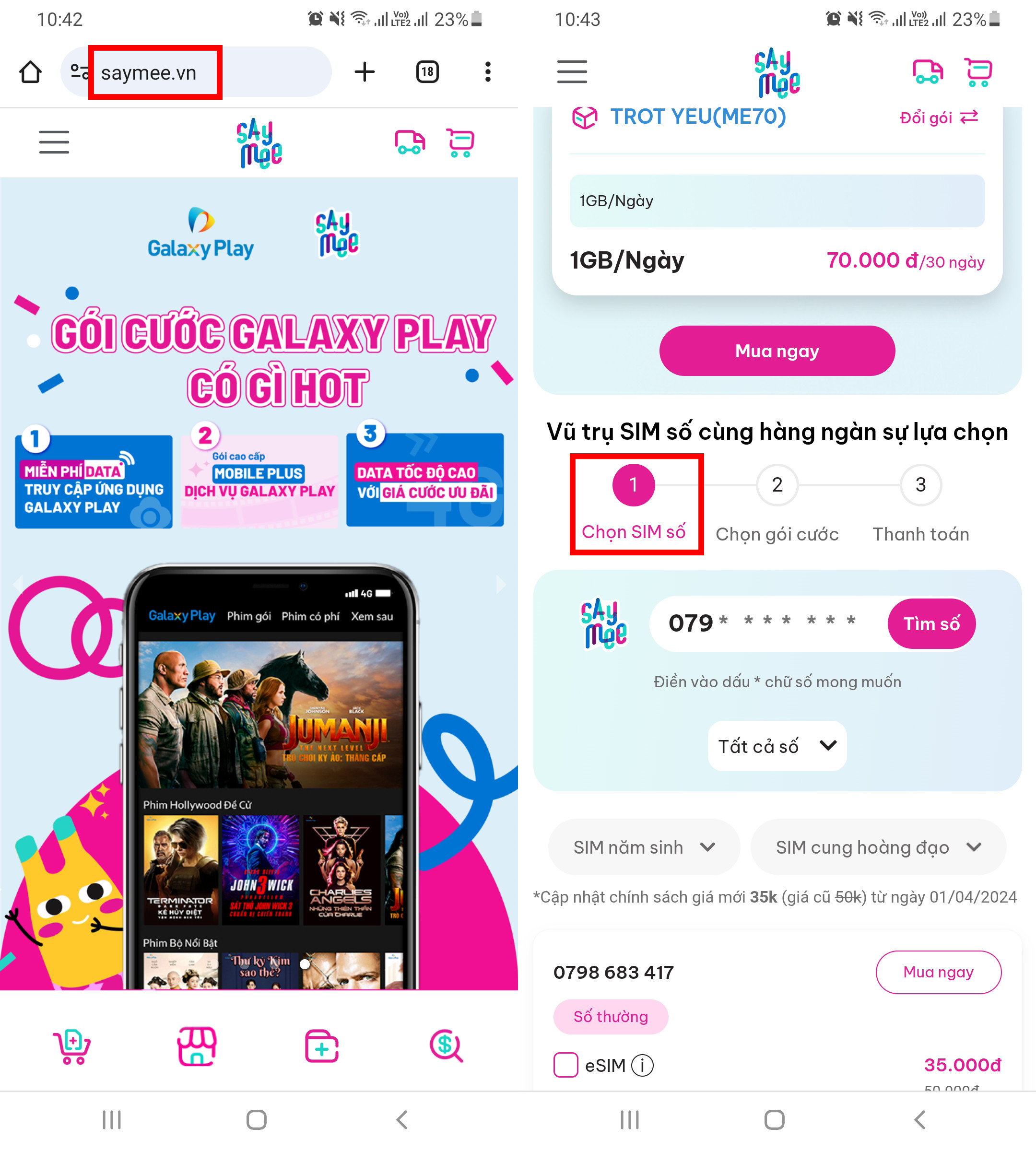
Task: Open the tab switcher showing 18 tabs
Action: tap(427, 72)
